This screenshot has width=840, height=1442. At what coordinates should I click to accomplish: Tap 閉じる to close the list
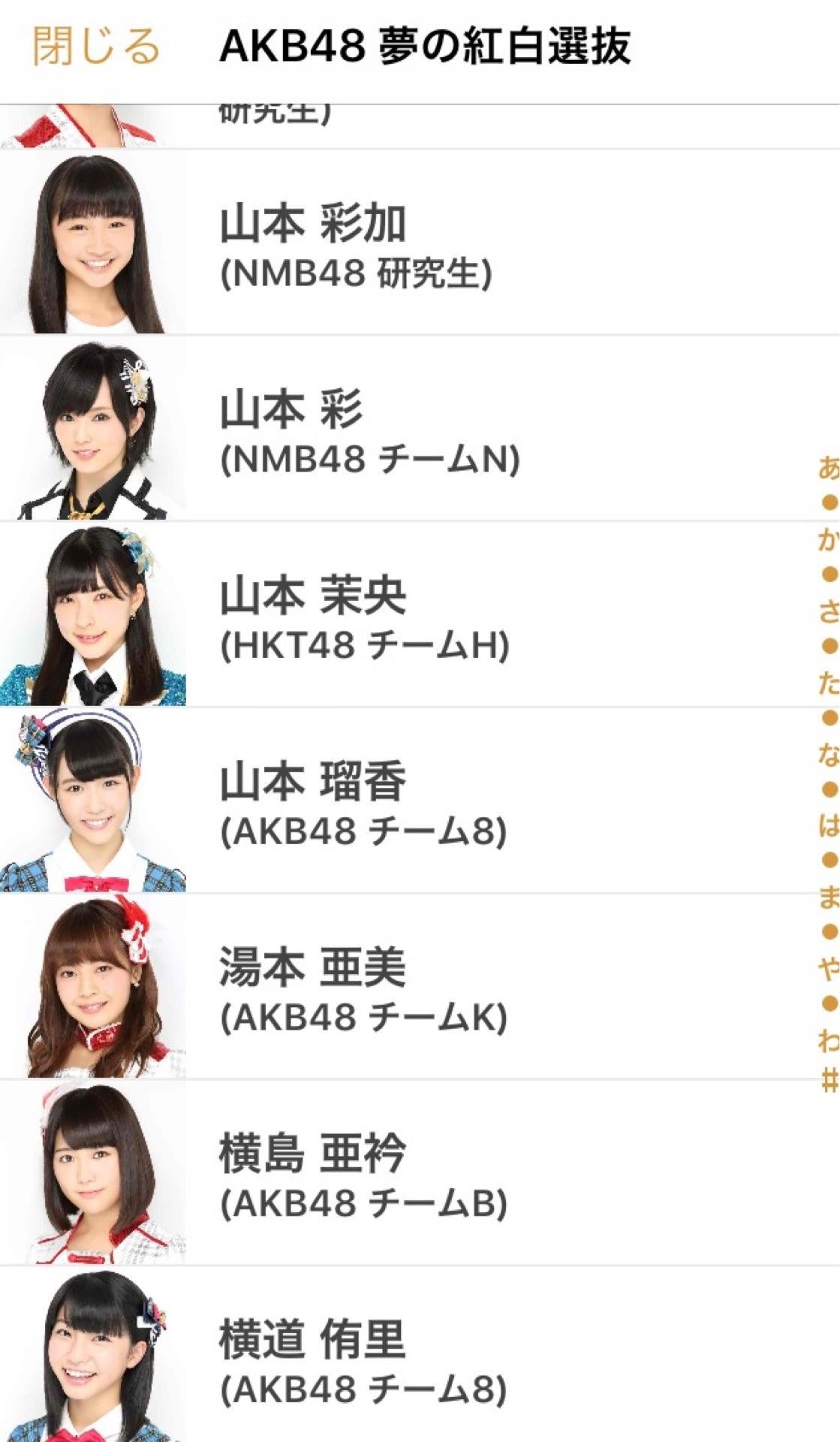coord(96,47)
